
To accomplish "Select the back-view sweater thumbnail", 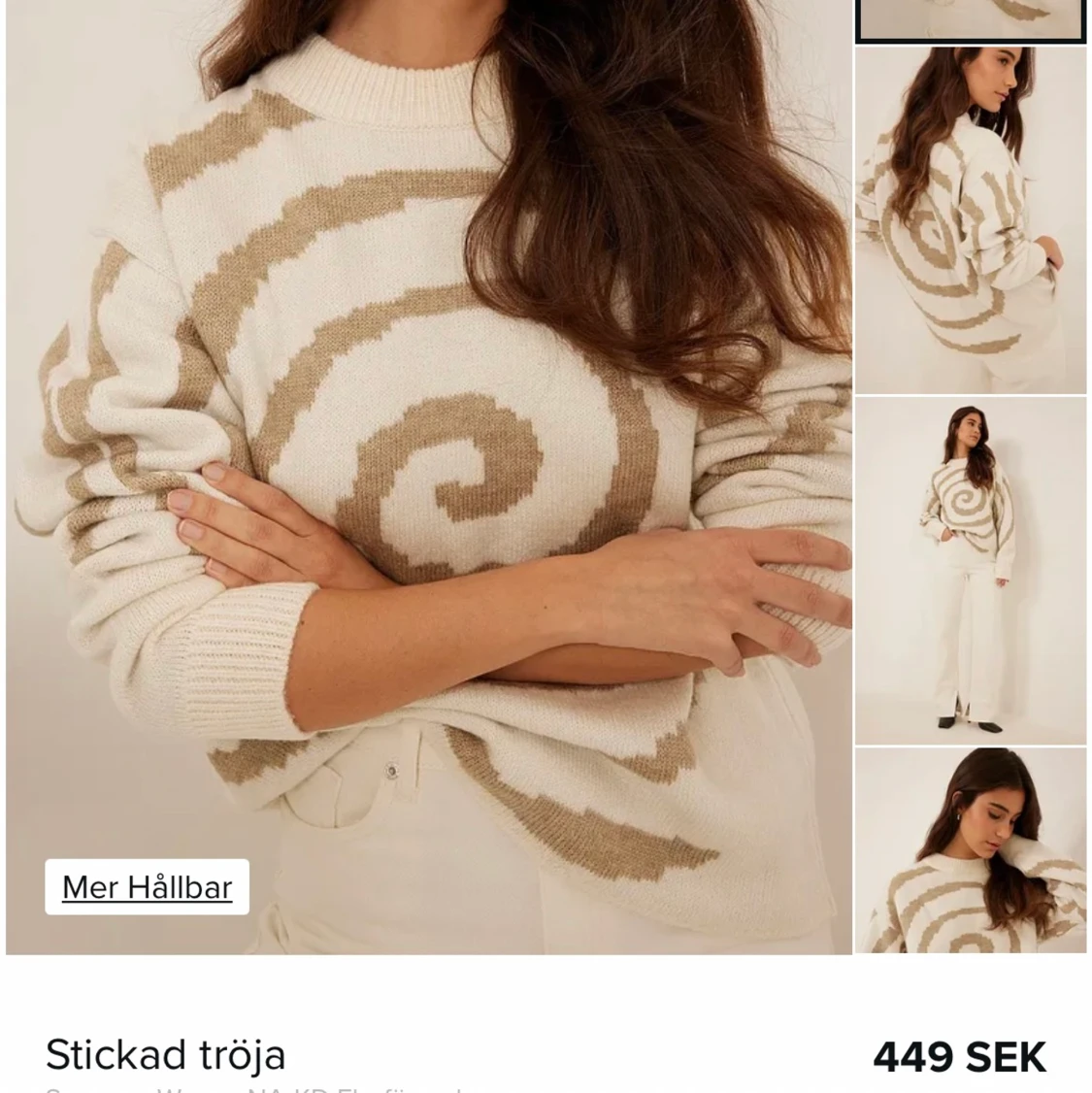I will [970, 220].
